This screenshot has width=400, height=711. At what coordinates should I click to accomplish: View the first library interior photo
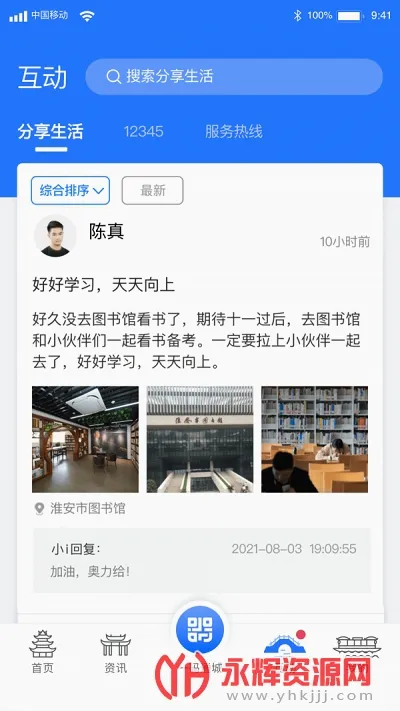coord(85,439)
